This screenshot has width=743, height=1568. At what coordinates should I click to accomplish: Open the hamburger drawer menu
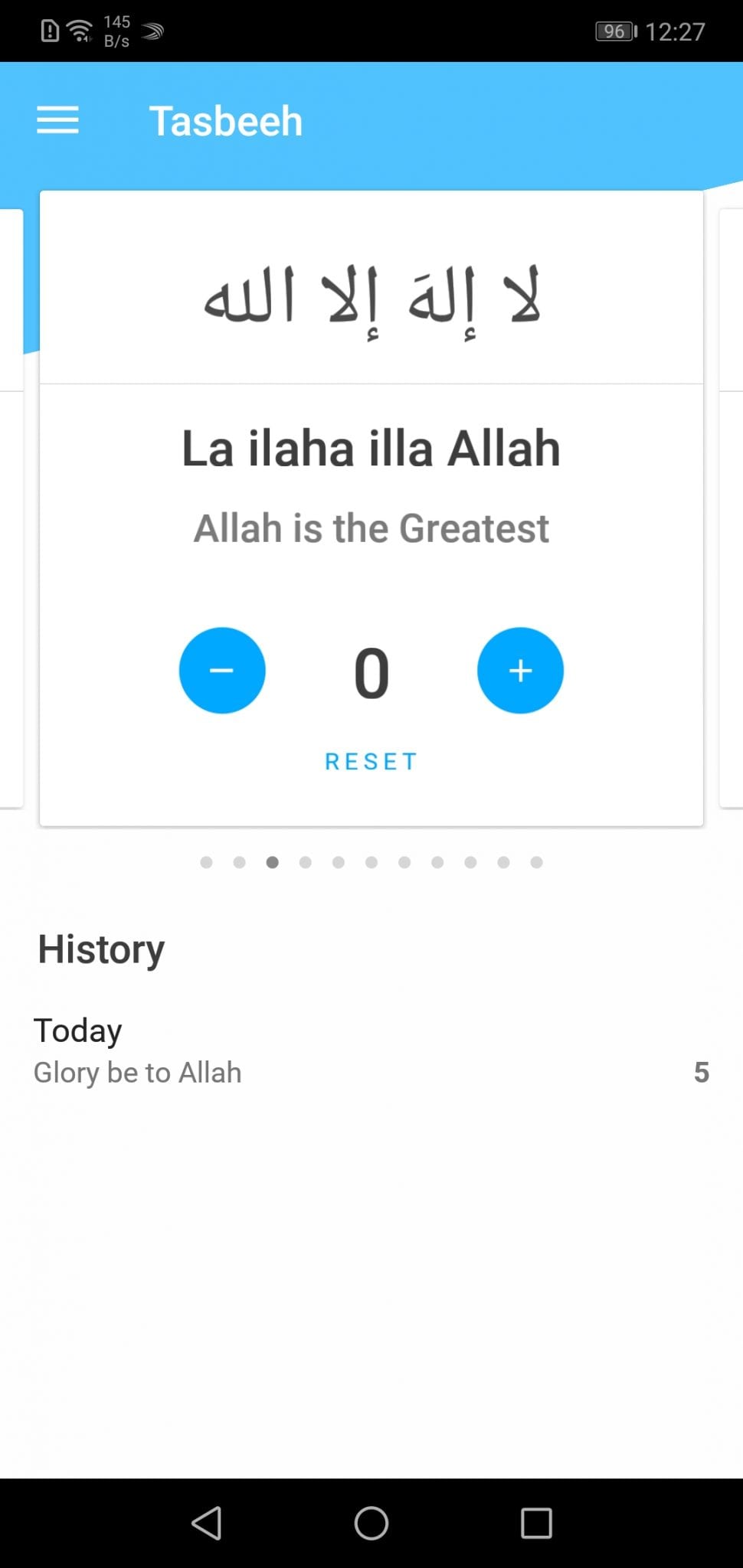[x=57, y=120]
